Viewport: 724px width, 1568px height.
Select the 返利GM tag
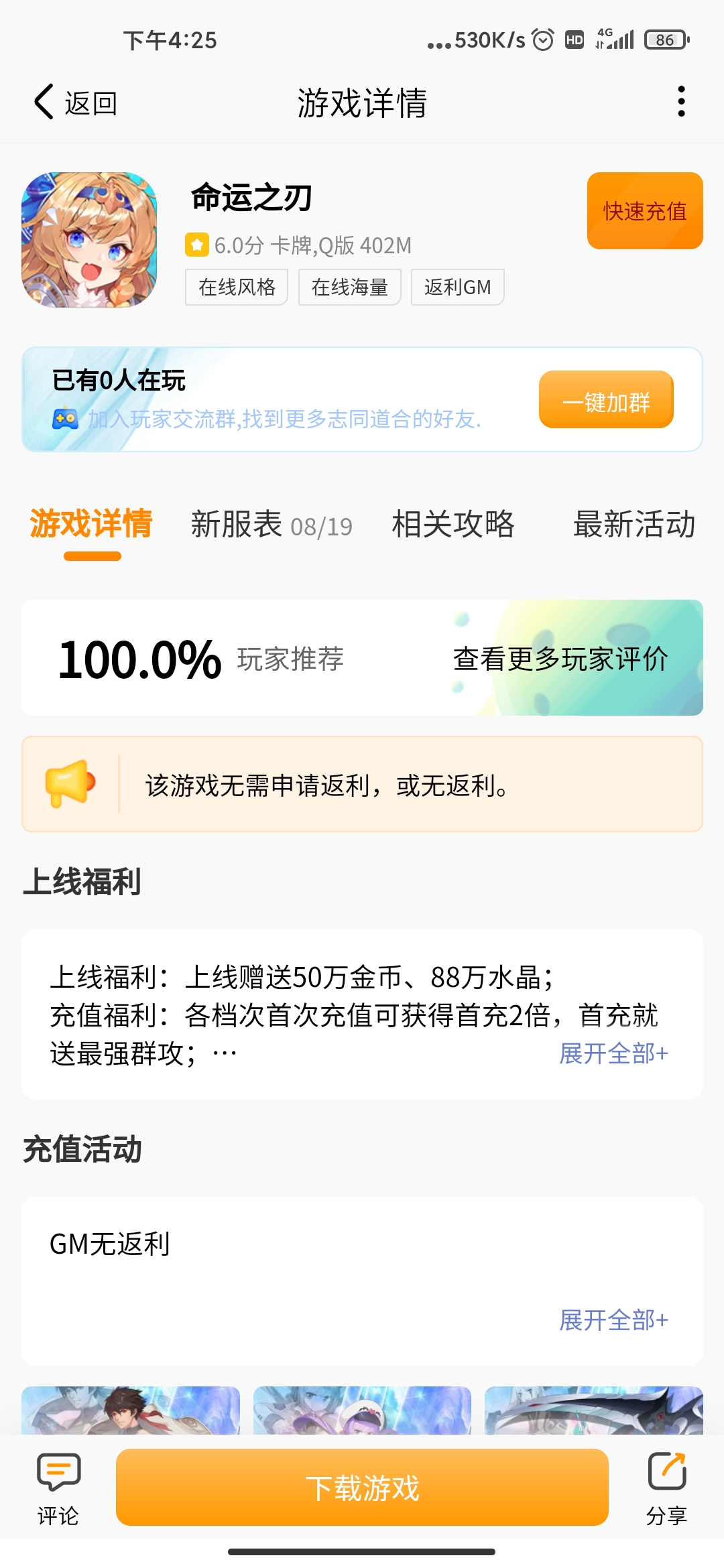click(x=457, y=287)
